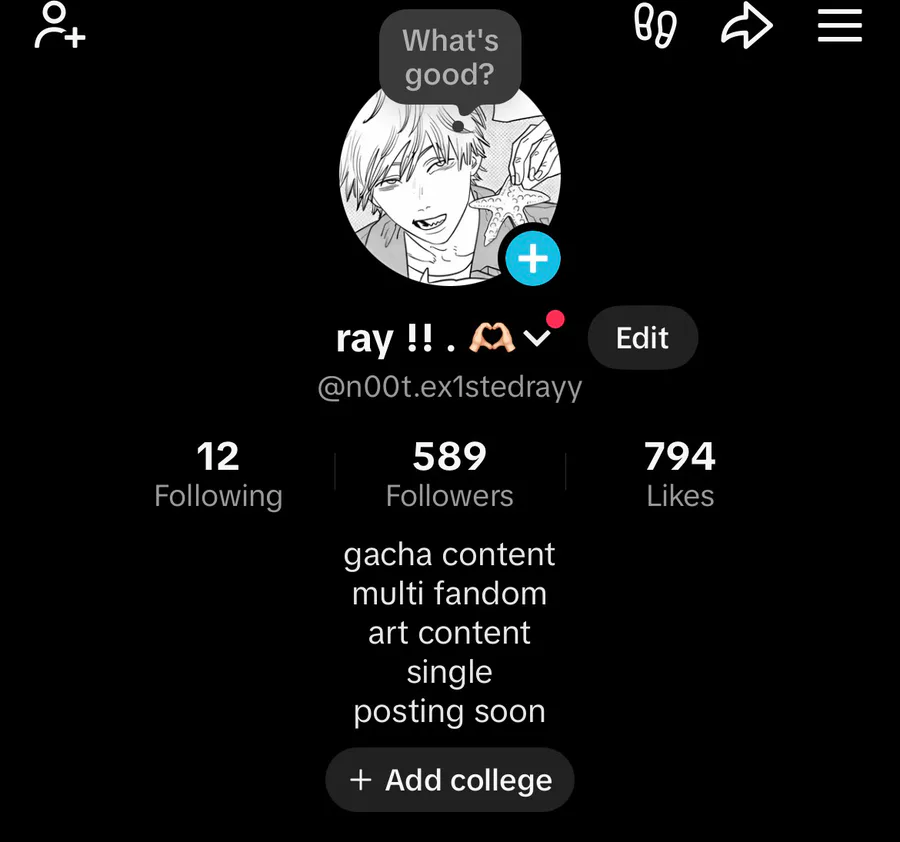900x842 pixels.
Task: Expand the account switcher chevron
Action: point(538,339)
